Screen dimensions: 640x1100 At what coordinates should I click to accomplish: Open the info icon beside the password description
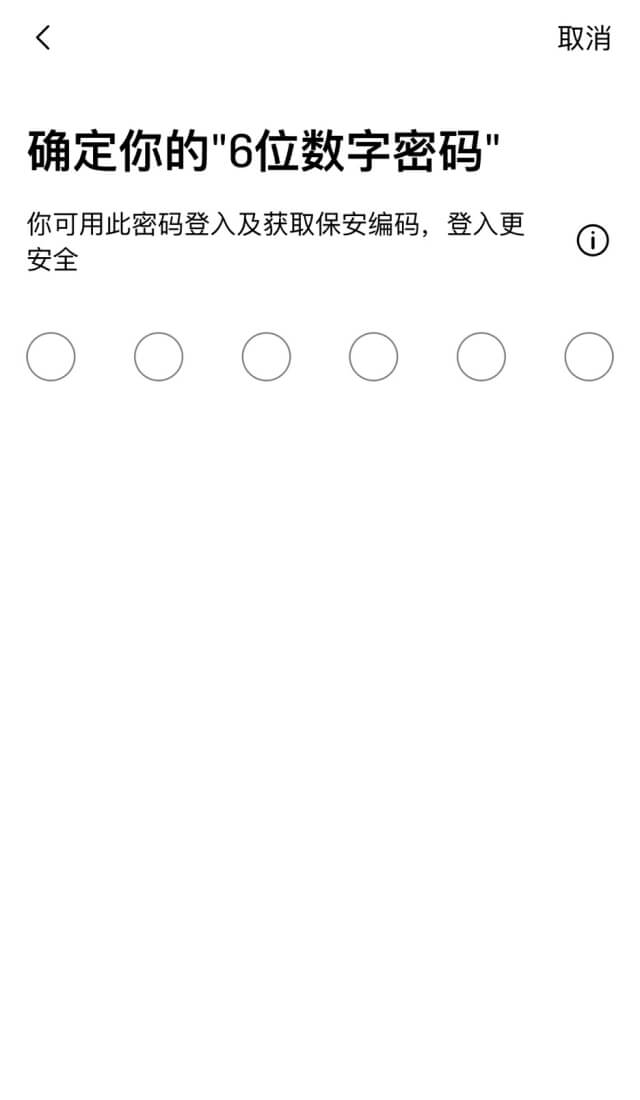[x=592, y=241]
